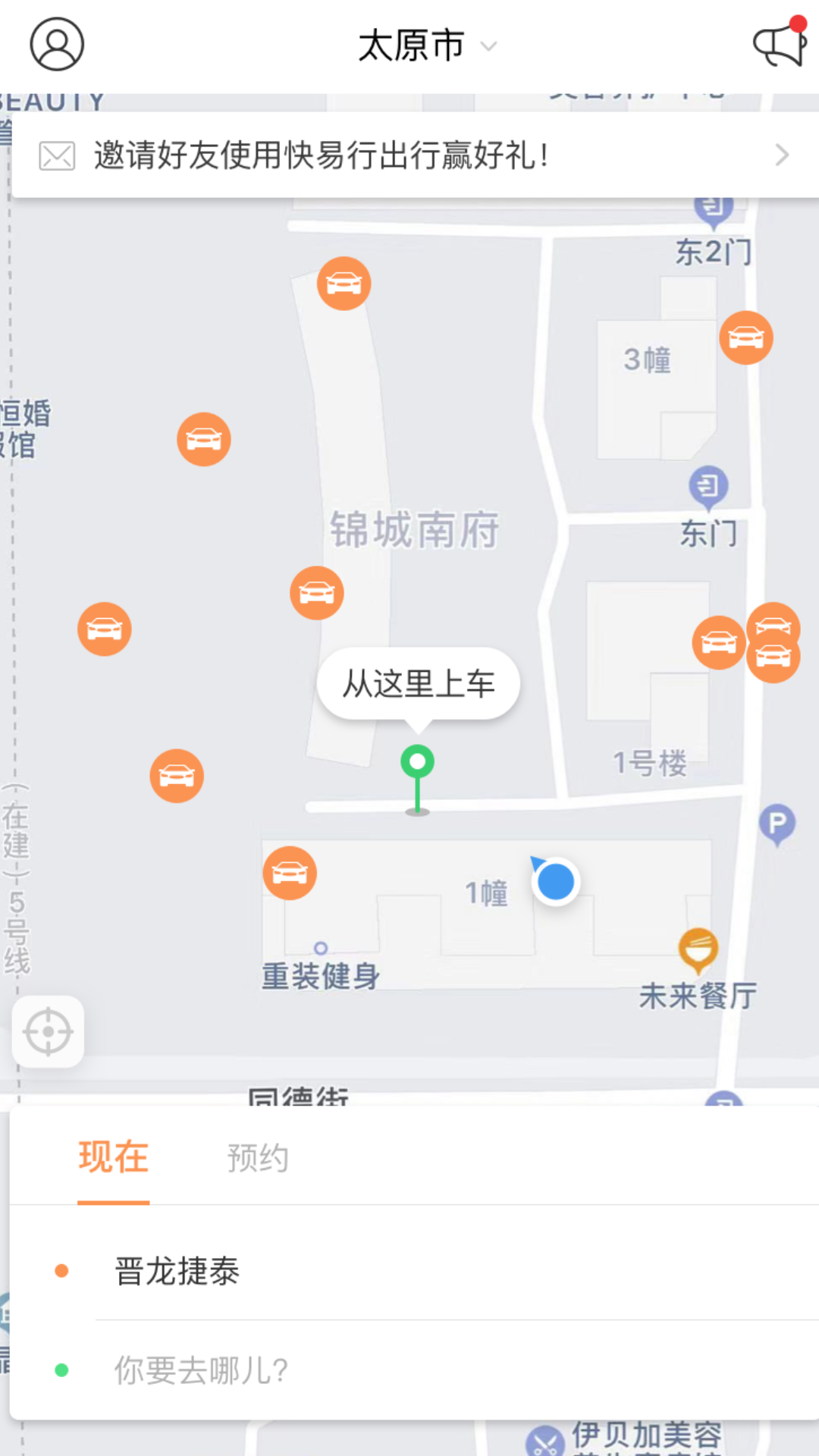Select the car icon near 3幢 building
Screen dimensions: 819x1456
click(x=745, y=338)
